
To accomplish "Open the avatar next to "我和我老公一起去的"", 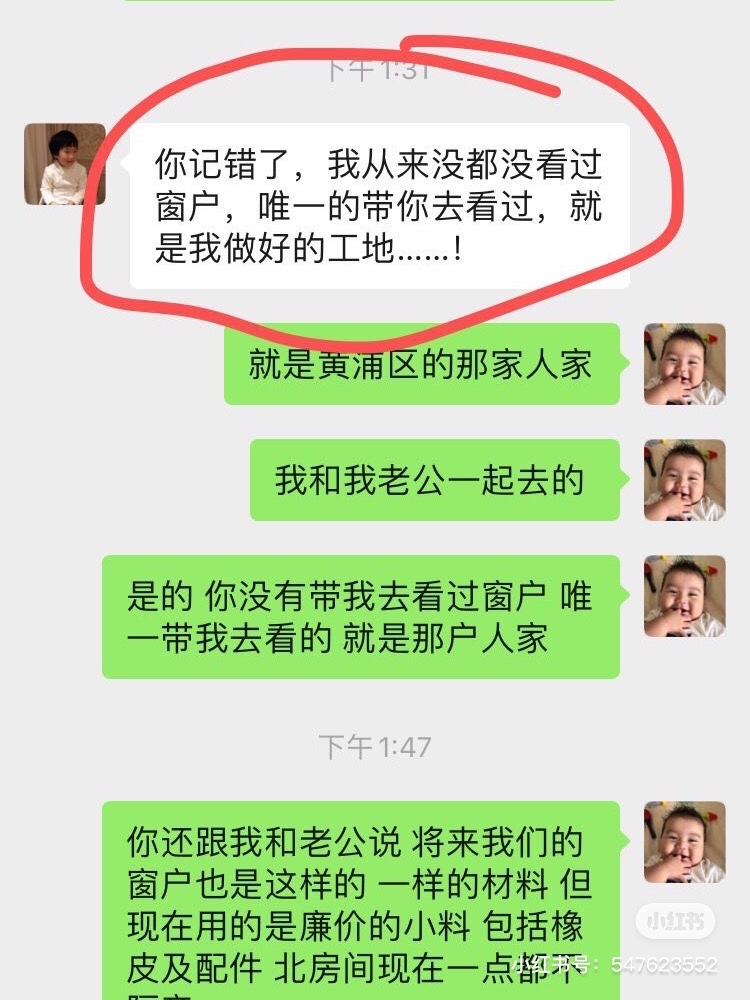I will (x=685, y=480).
